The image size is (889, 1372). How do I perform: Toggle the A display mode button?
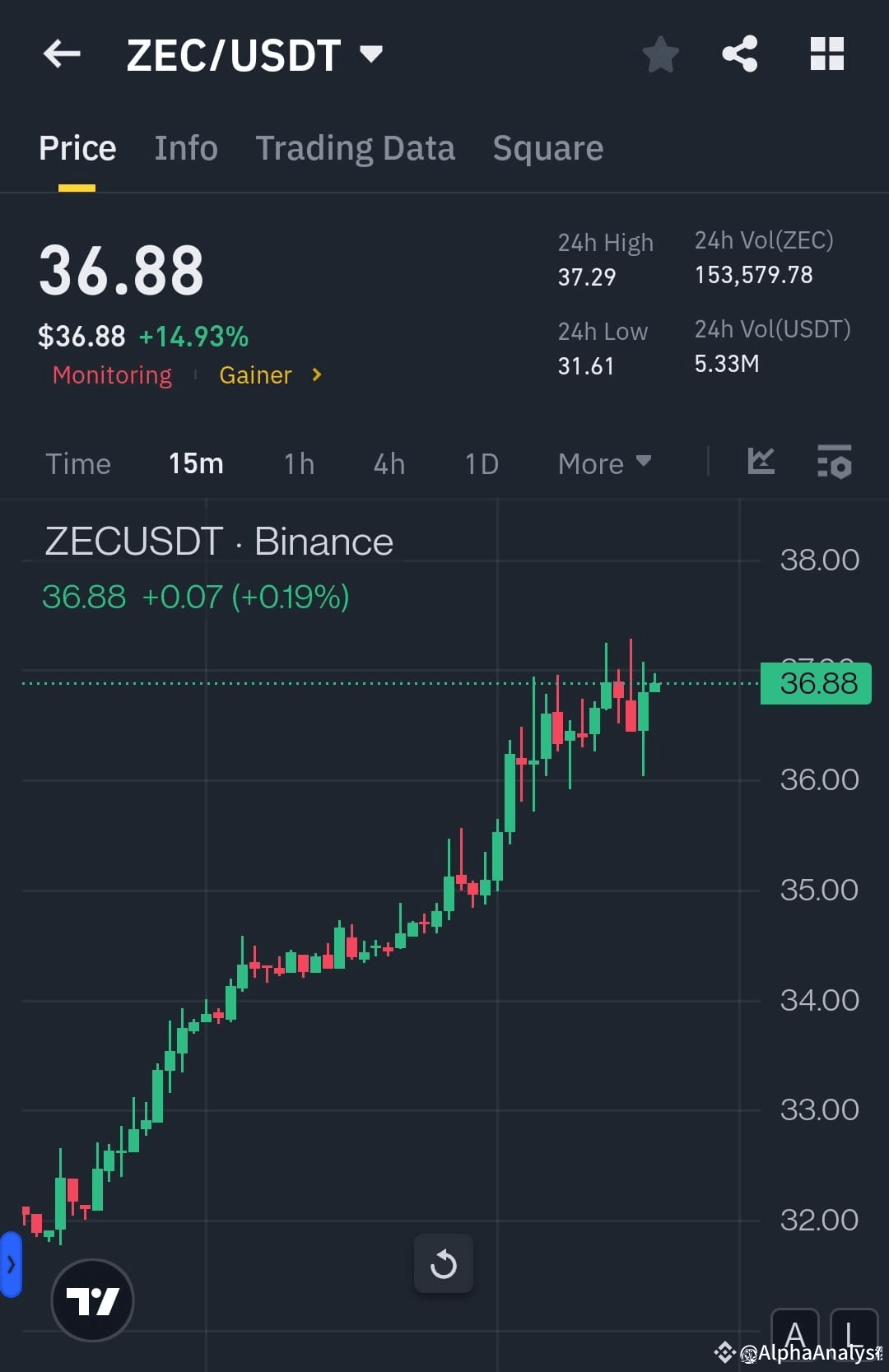tap(796, 1333)
